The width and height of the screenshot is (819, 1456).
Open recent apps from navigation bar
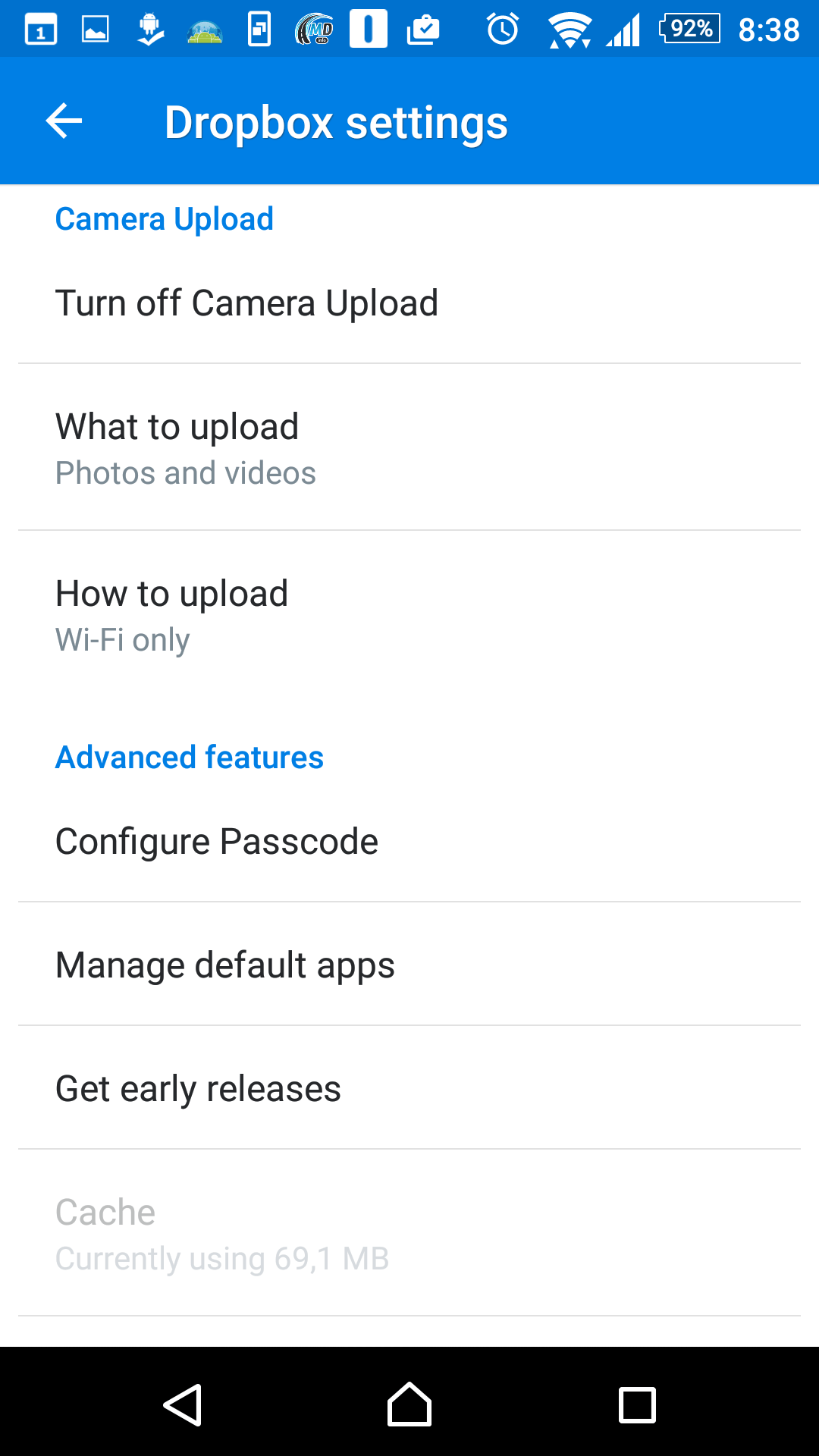coord(637,1405)
